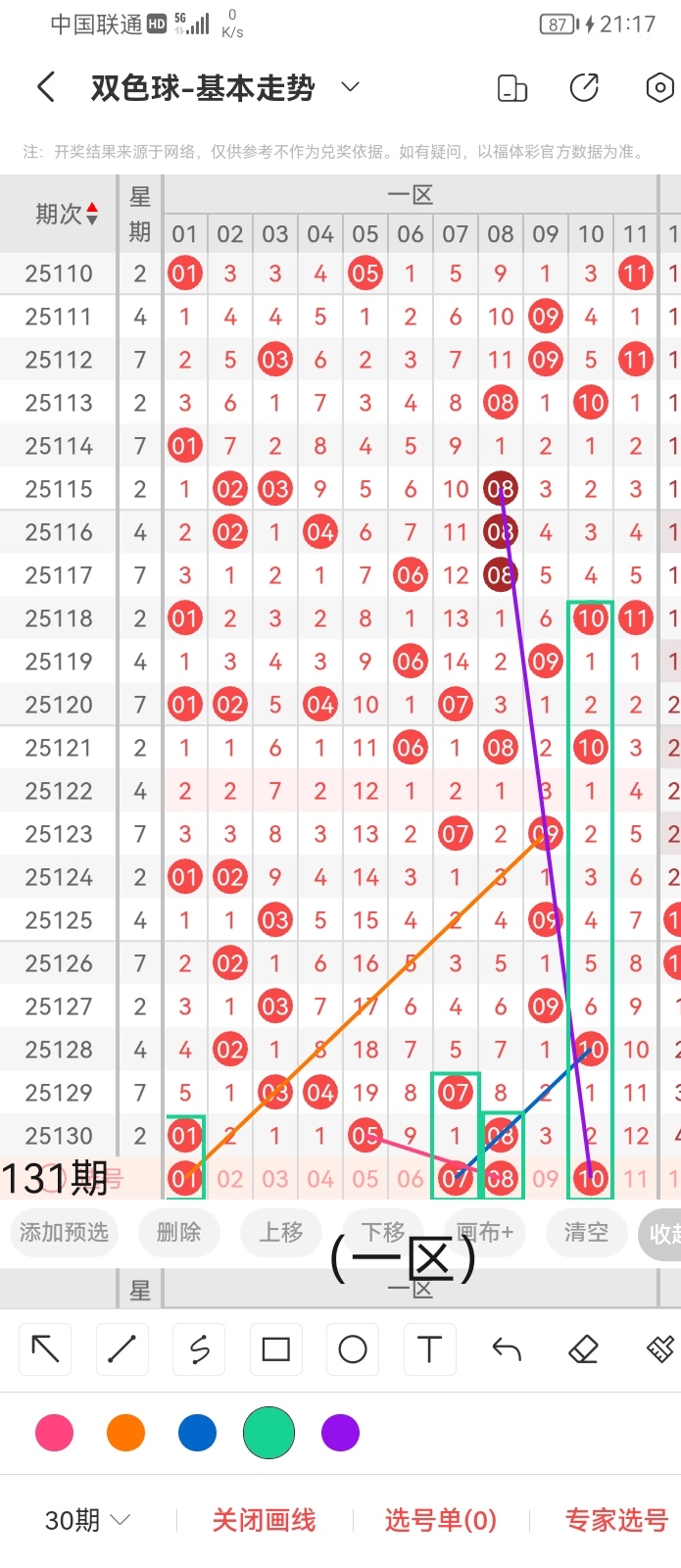This screenshot has width=681, height=1568.
Task: Expand the 双色球-基本走势 title dropdown
Action: point(350,88)
